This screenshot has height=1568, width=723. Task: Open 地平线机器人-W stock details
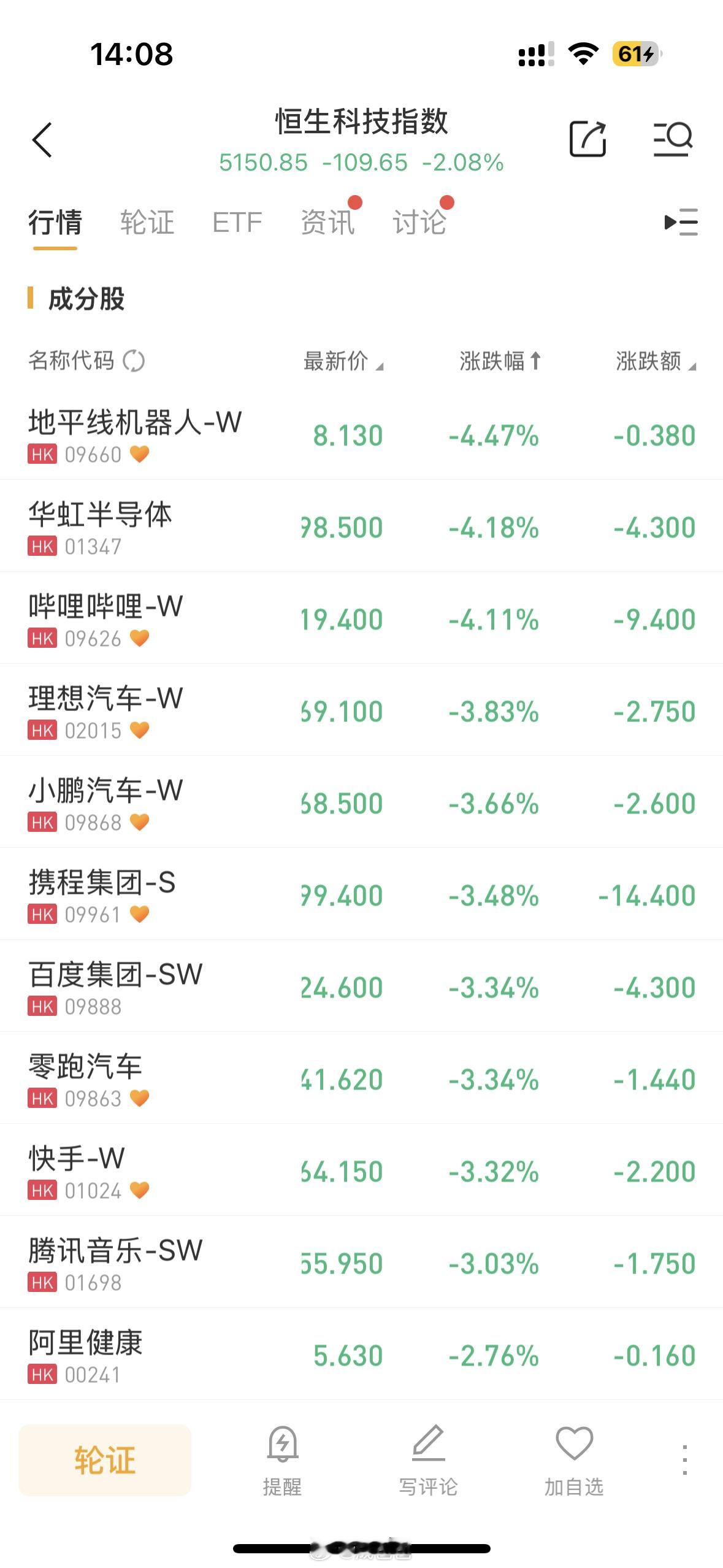[x=361, y=434]
